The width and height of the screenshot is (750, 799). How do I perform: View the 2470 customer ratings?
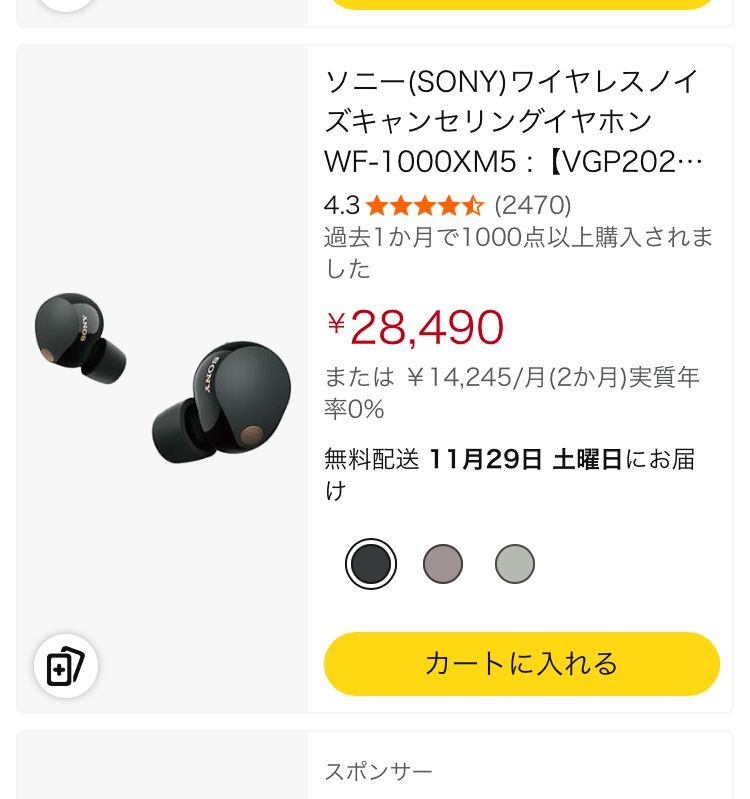pyautogui.click(x=533, y=205)
